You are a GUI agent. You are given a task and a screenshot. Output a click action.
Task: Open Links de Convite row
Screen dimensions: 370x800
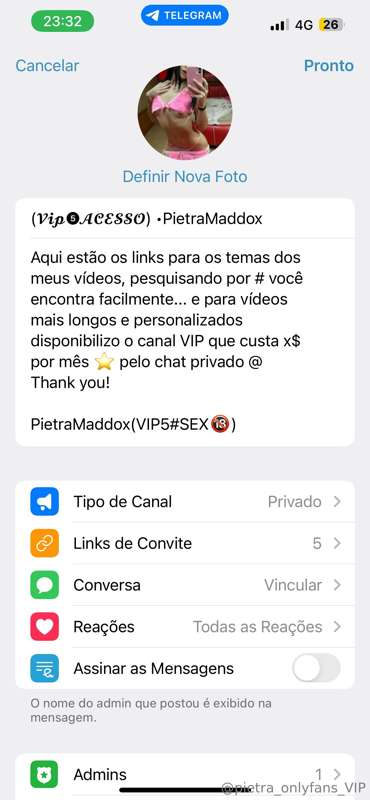[x=185, y=543]
